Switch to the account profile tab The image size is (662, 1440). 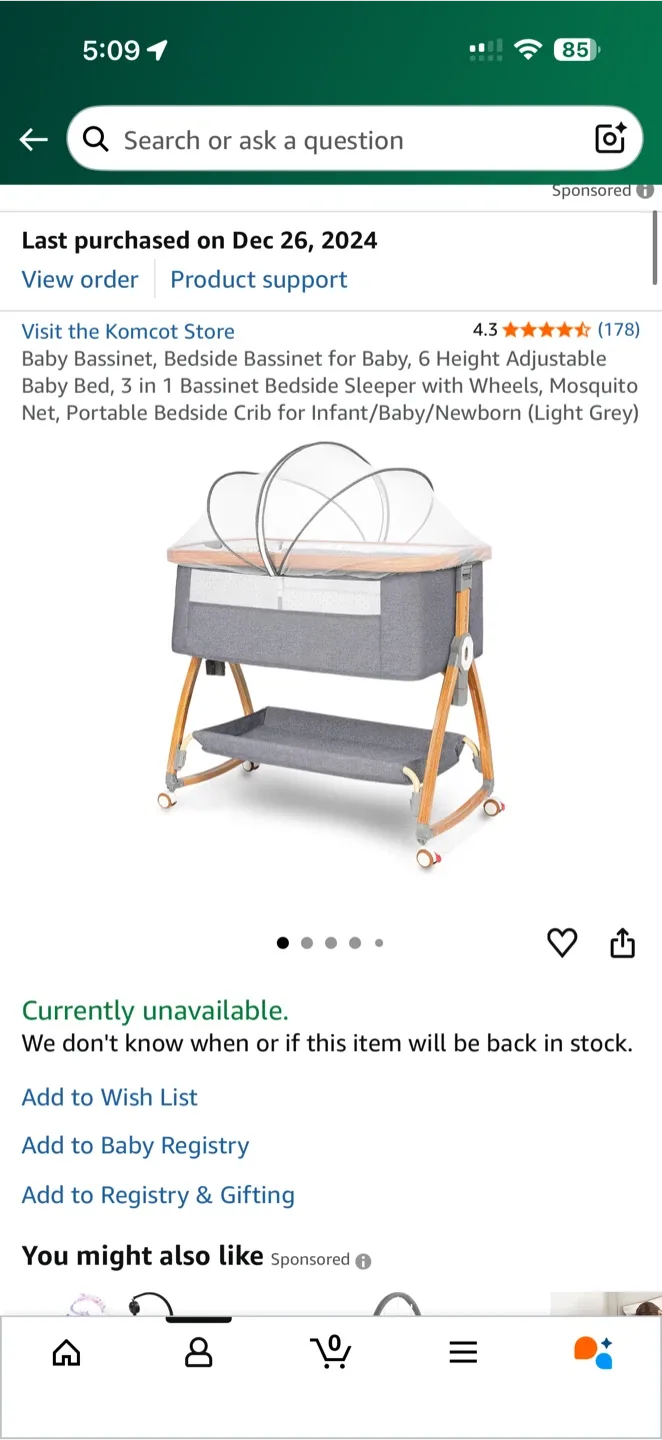pyautogui.click(x=199, y=1353)
